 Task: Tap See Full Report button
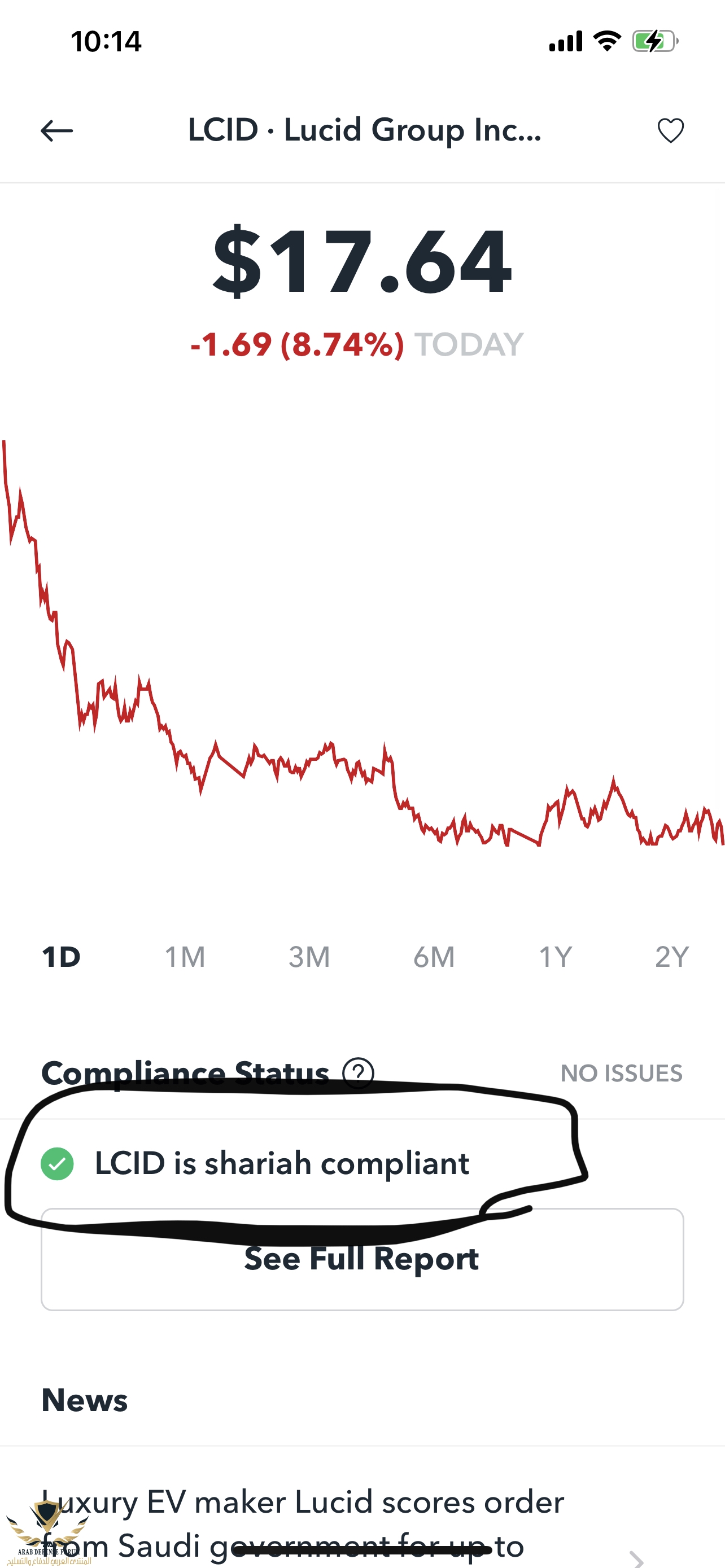pyautogui.click(x=362, y=1259)
